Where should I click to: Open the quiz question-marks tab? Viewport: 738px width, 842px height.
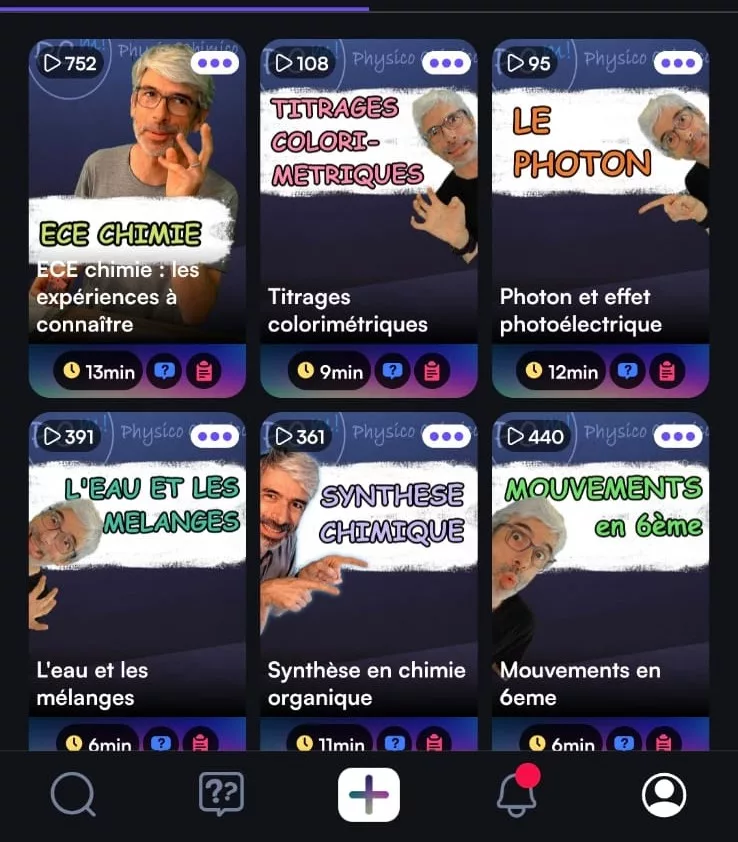click(x=221, y=795)
